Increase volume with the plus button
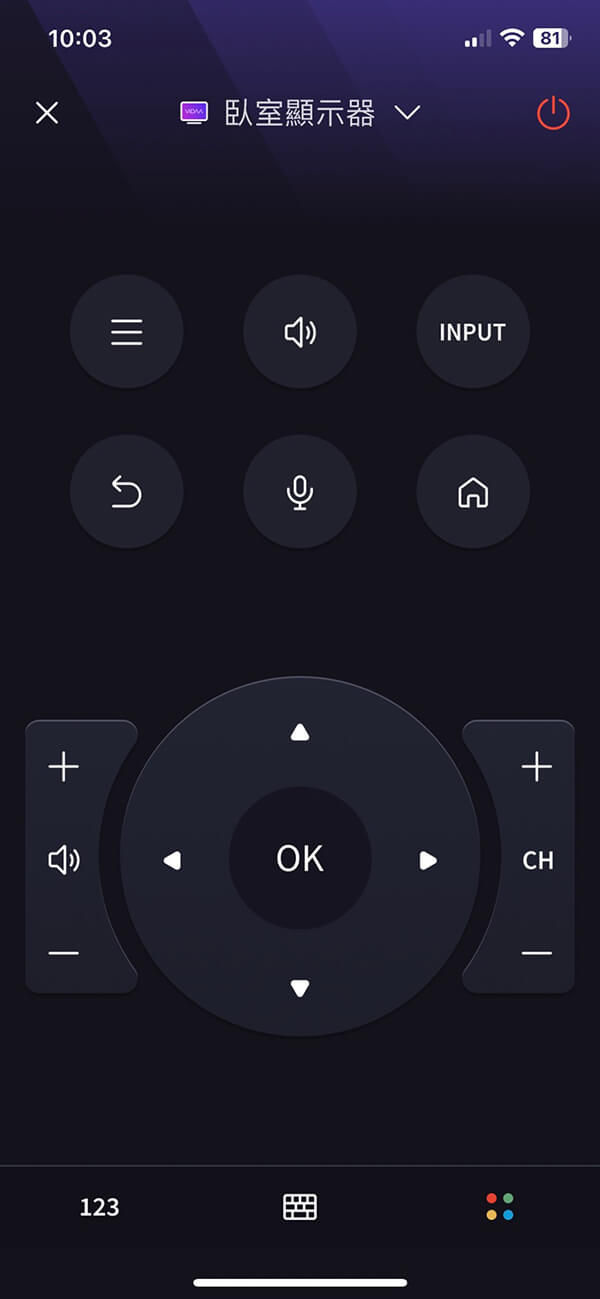The width and height of the screenshot is (600, 1299). click(x=63, y=767)
